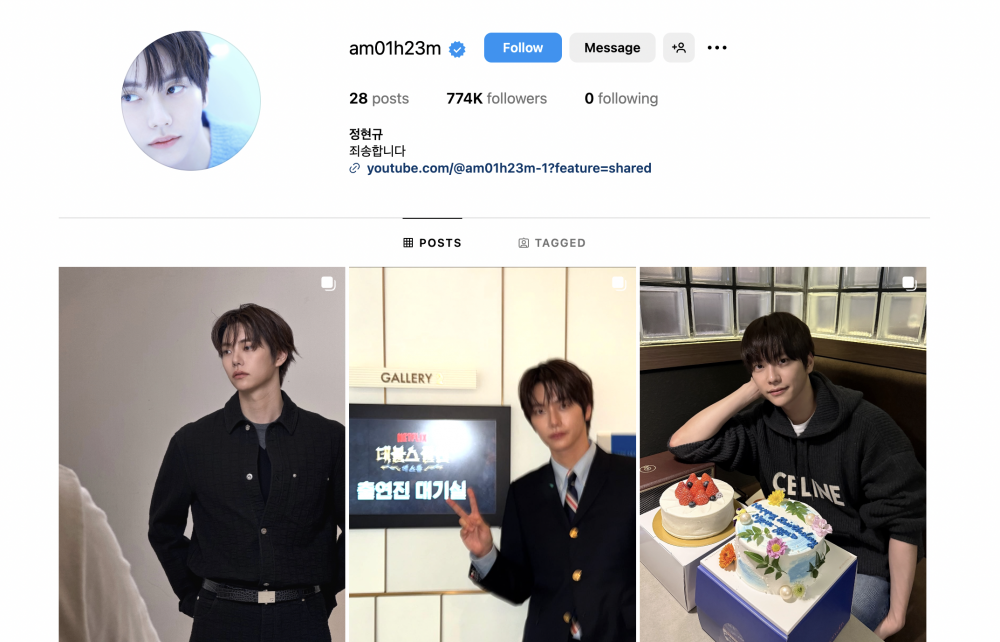
Task: Open the profile picture
Action: click(x=191, y=100)
